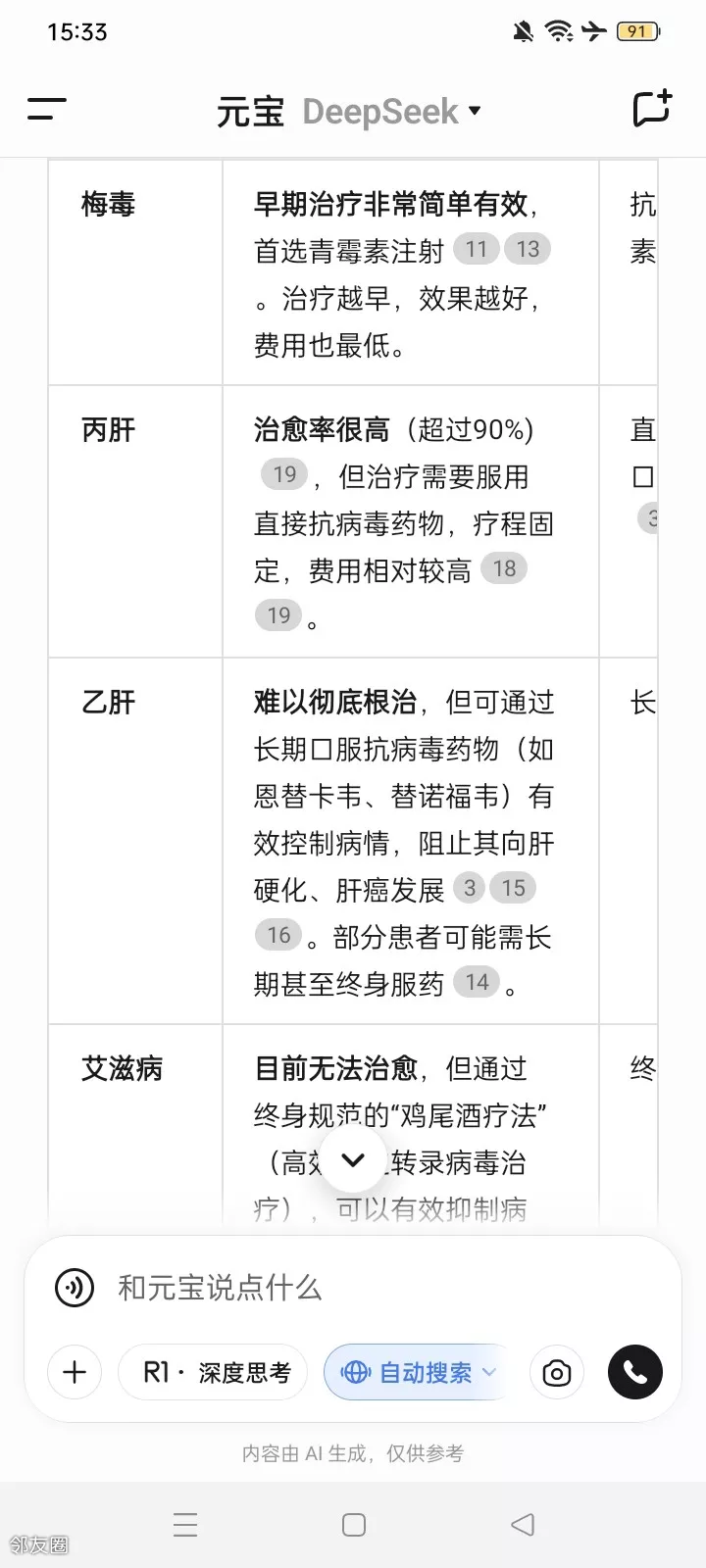Open citation 18 in the 丙肝 row
The image size is (706, 1568).
(x=504, y=568)
